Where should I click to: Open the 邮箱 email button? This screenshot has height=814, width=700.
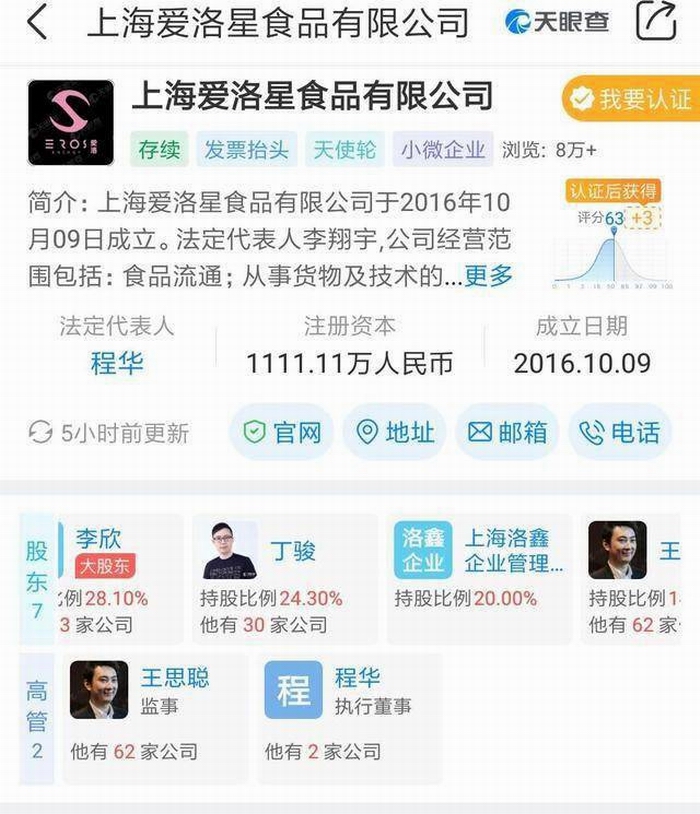(x=508, y=432)
